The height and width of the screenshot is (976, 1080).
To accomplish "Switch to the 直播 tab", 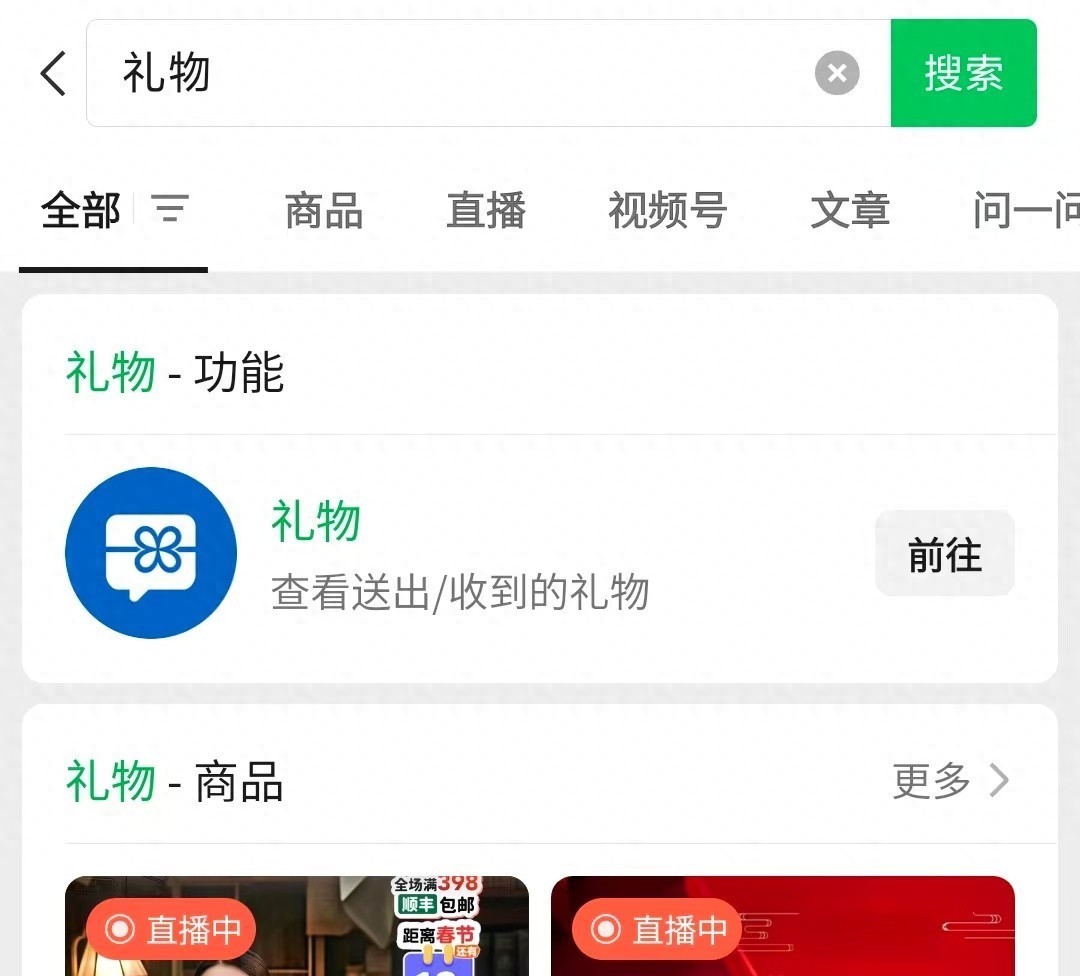I will (486, 211).
